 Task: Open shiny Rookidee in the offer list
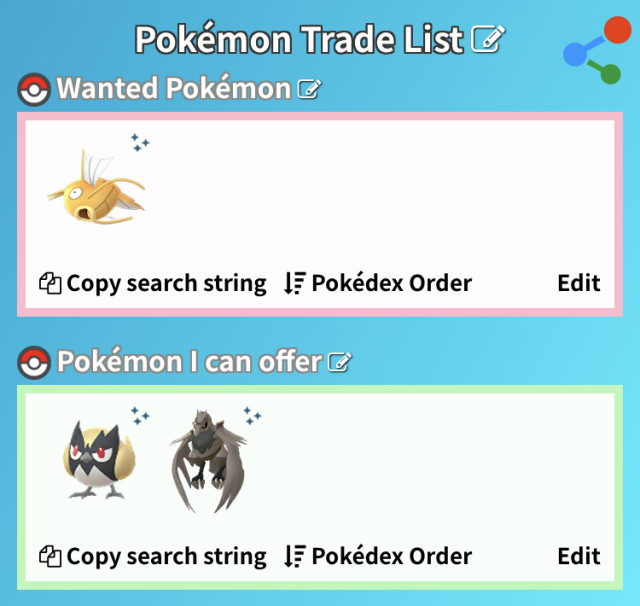(x=96, y=460)
